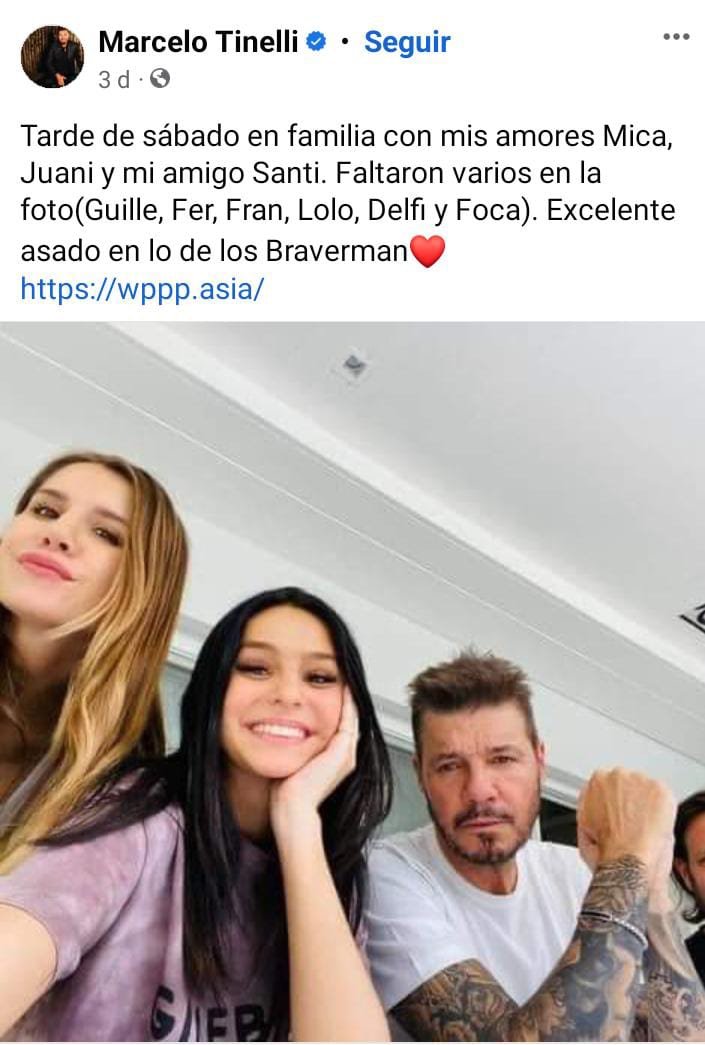Open the wppp.asia link
705x1045 pixels.
pos(142,290)
